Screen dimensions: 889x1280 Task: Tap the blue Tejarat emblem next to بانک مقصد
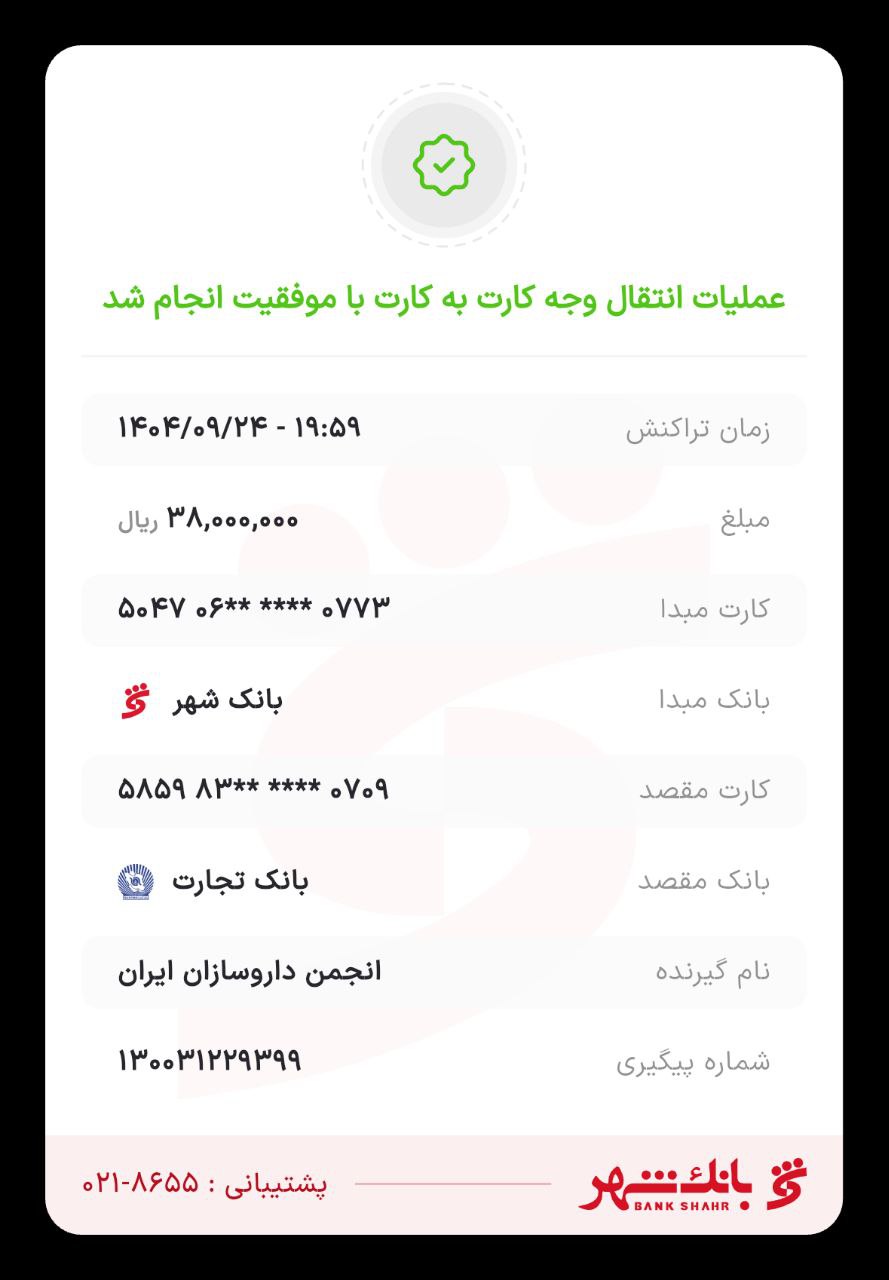[135, 881]
